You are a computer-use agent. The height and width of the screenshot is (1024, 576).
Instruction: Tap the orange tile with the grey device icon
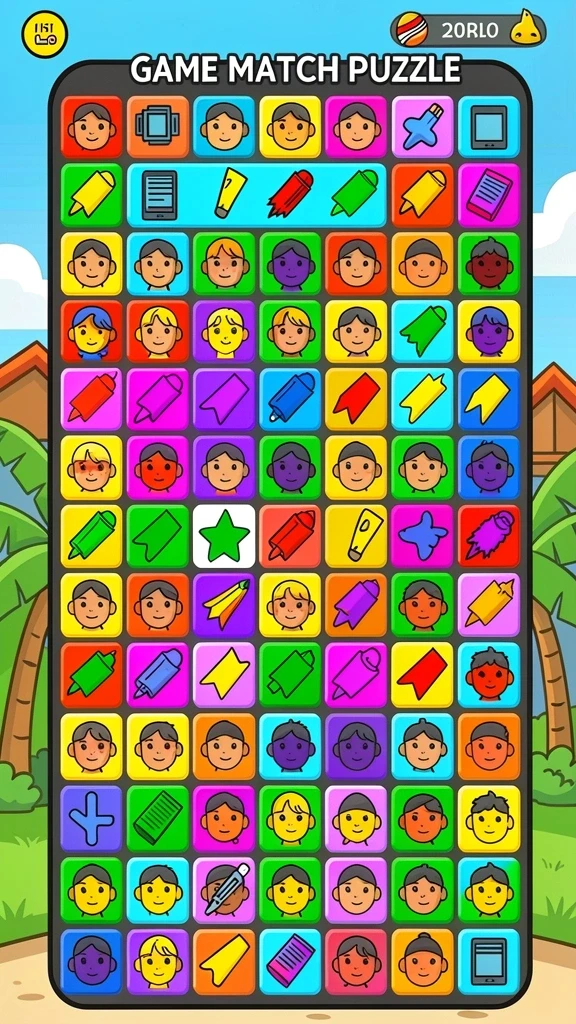pyautogui.click(x=157, y=127)
